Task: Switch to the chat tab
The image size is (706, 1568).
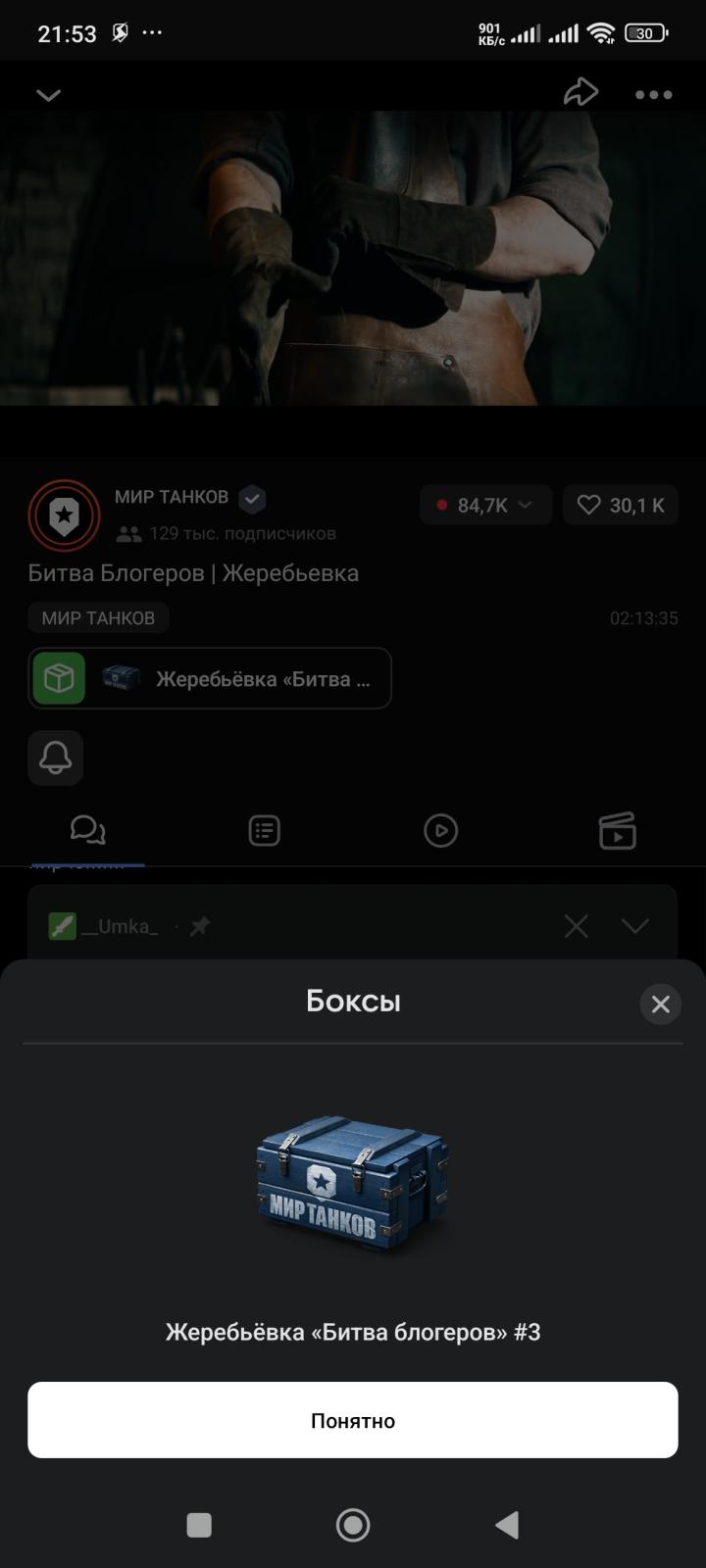Action: point(87,831)
